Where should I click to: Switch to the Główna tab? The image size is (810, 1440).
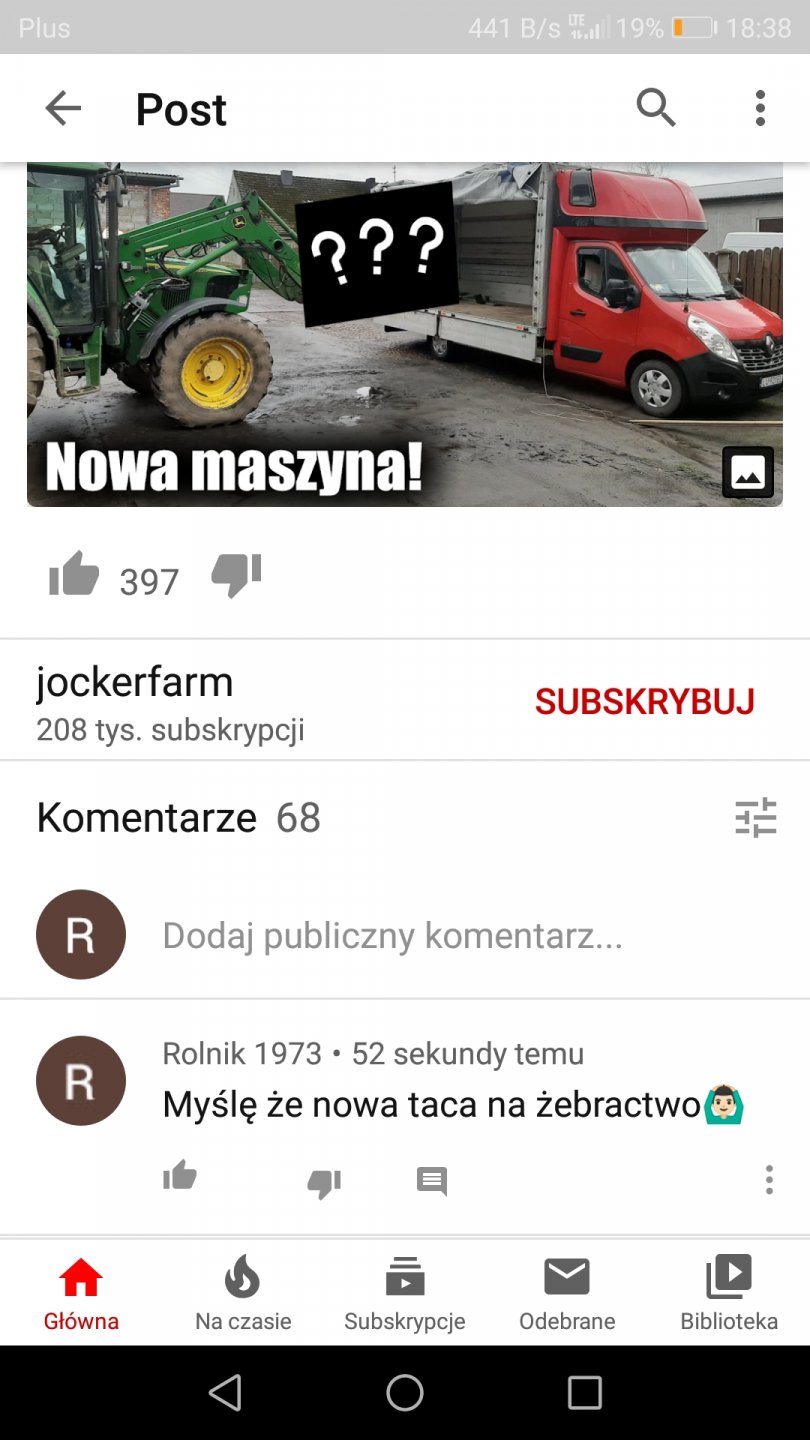81,1293
